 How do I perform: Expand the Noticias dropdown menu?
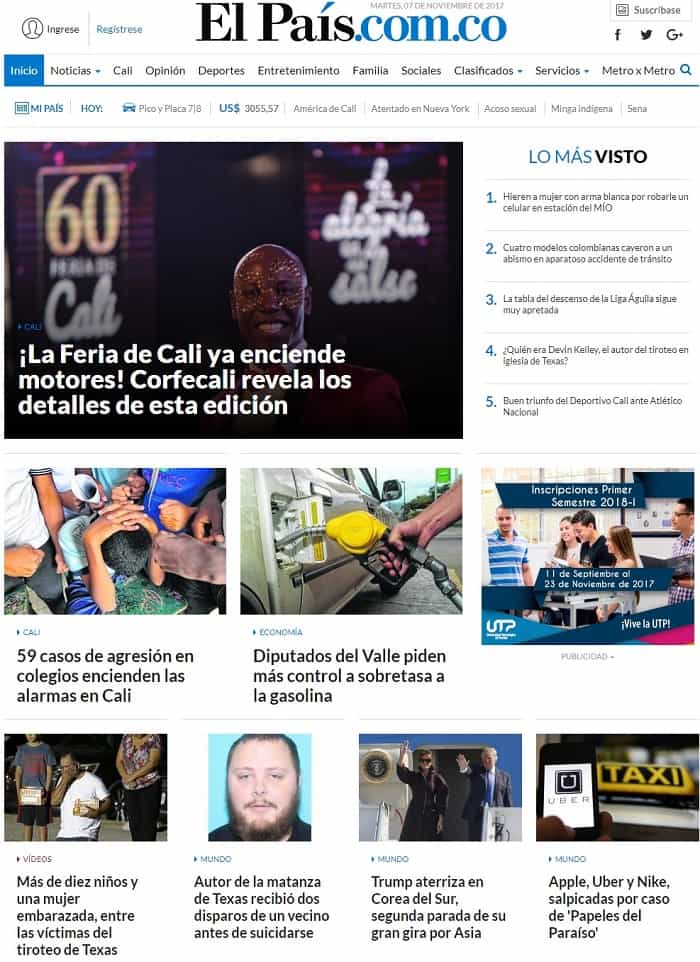[x=75, y=71]
